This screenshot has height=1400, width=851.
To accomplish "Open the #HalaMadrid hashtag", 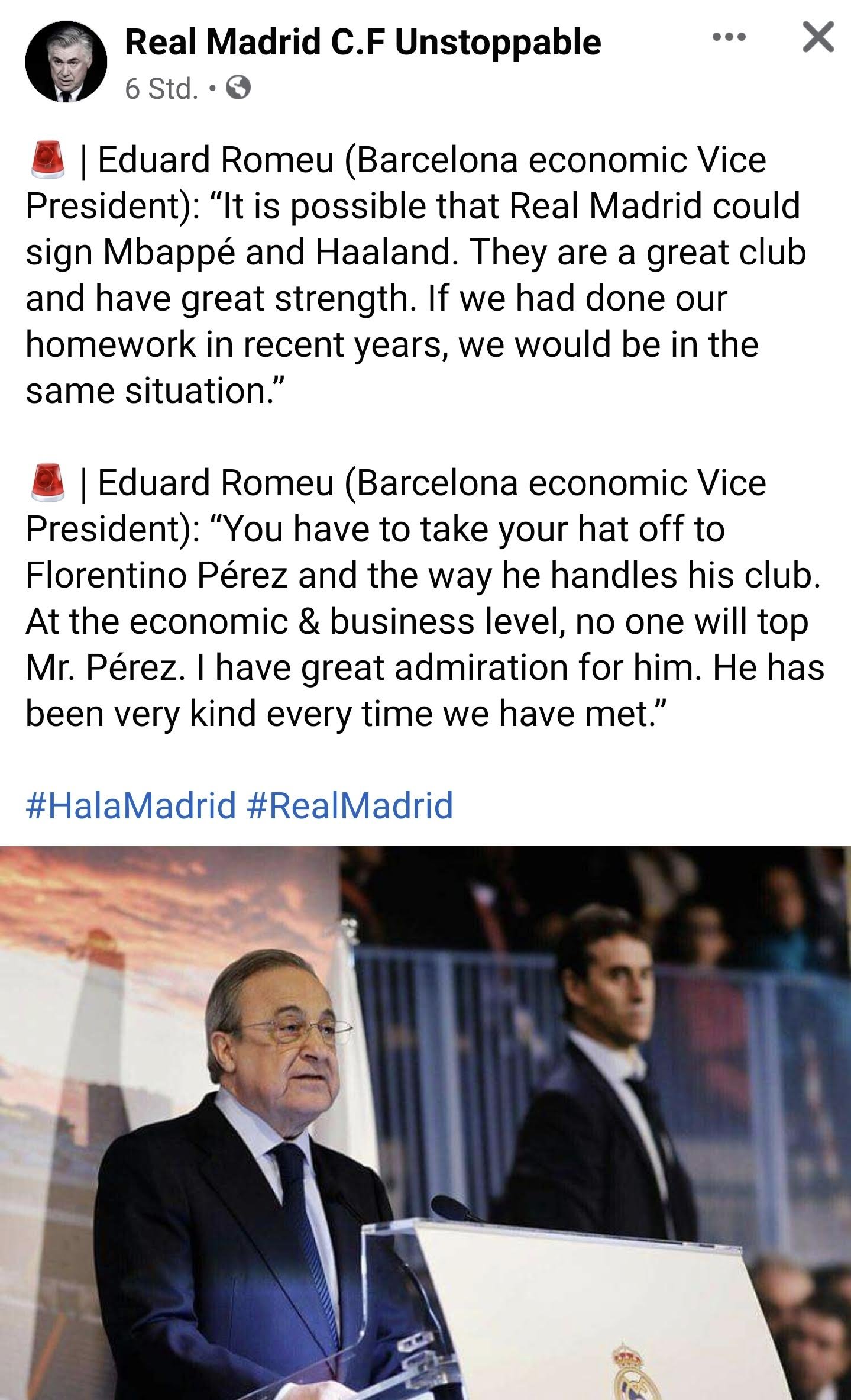I will tap(131, 806).
